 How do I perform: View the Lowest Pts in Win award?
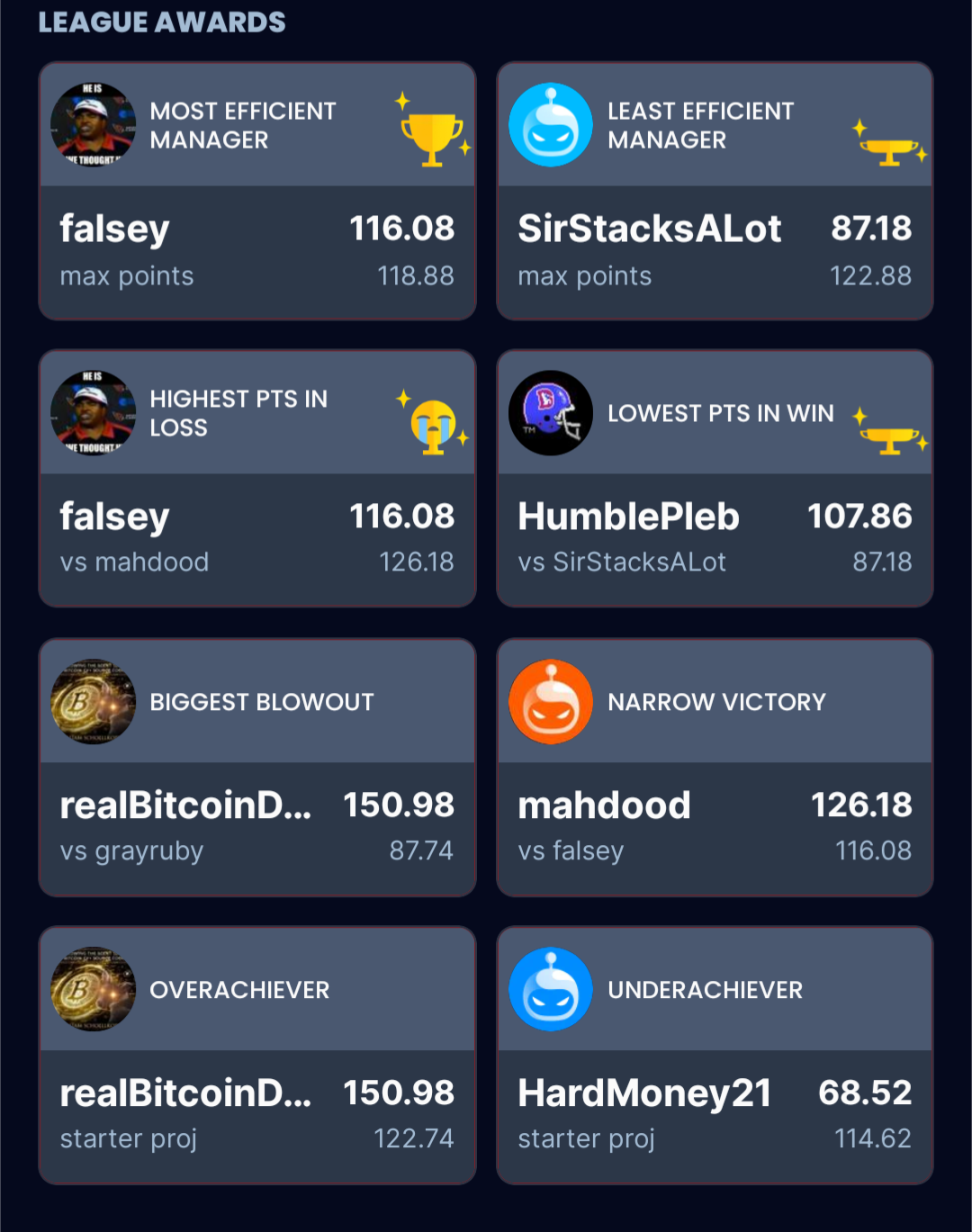click(x=715, y=479)
